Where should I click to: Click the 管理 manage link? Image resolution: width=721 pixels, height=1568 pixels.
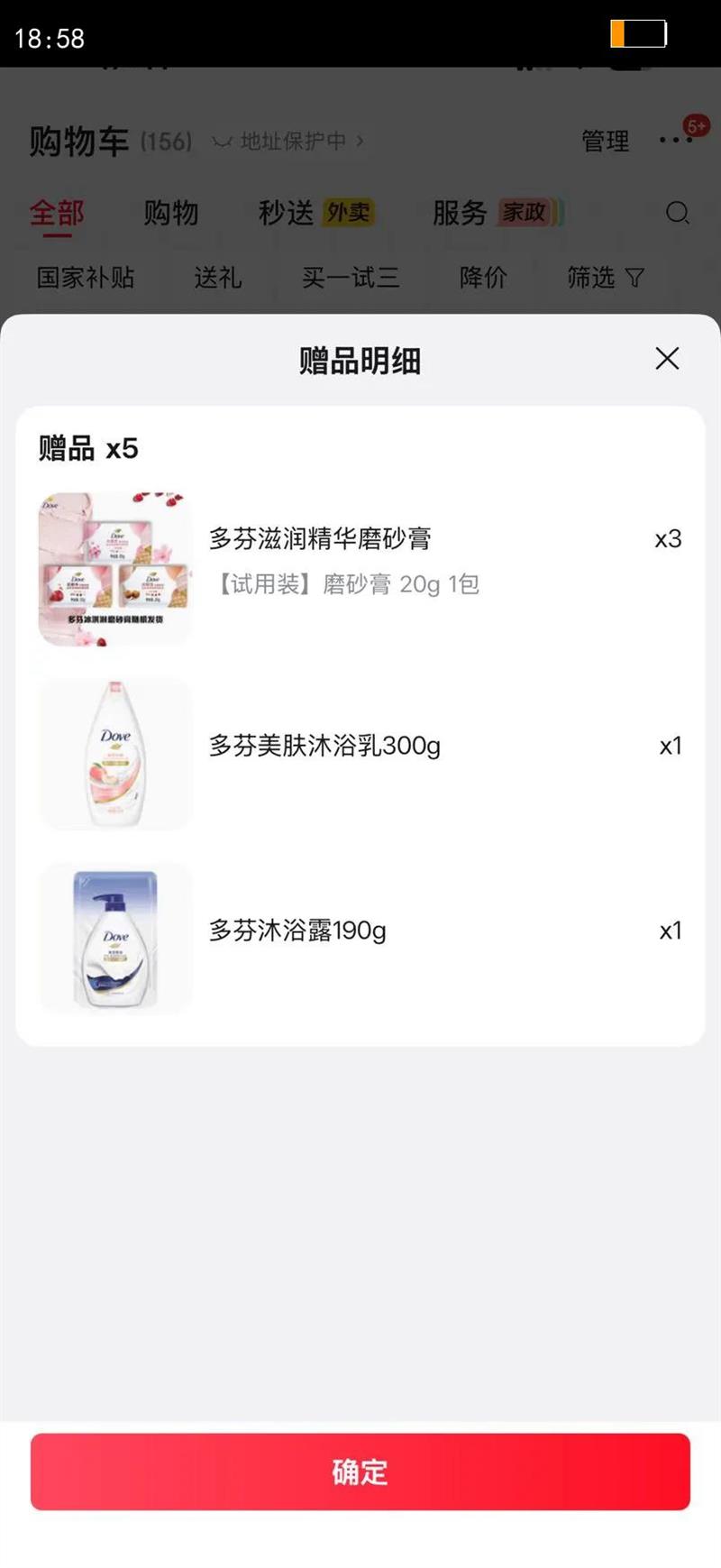606,141
